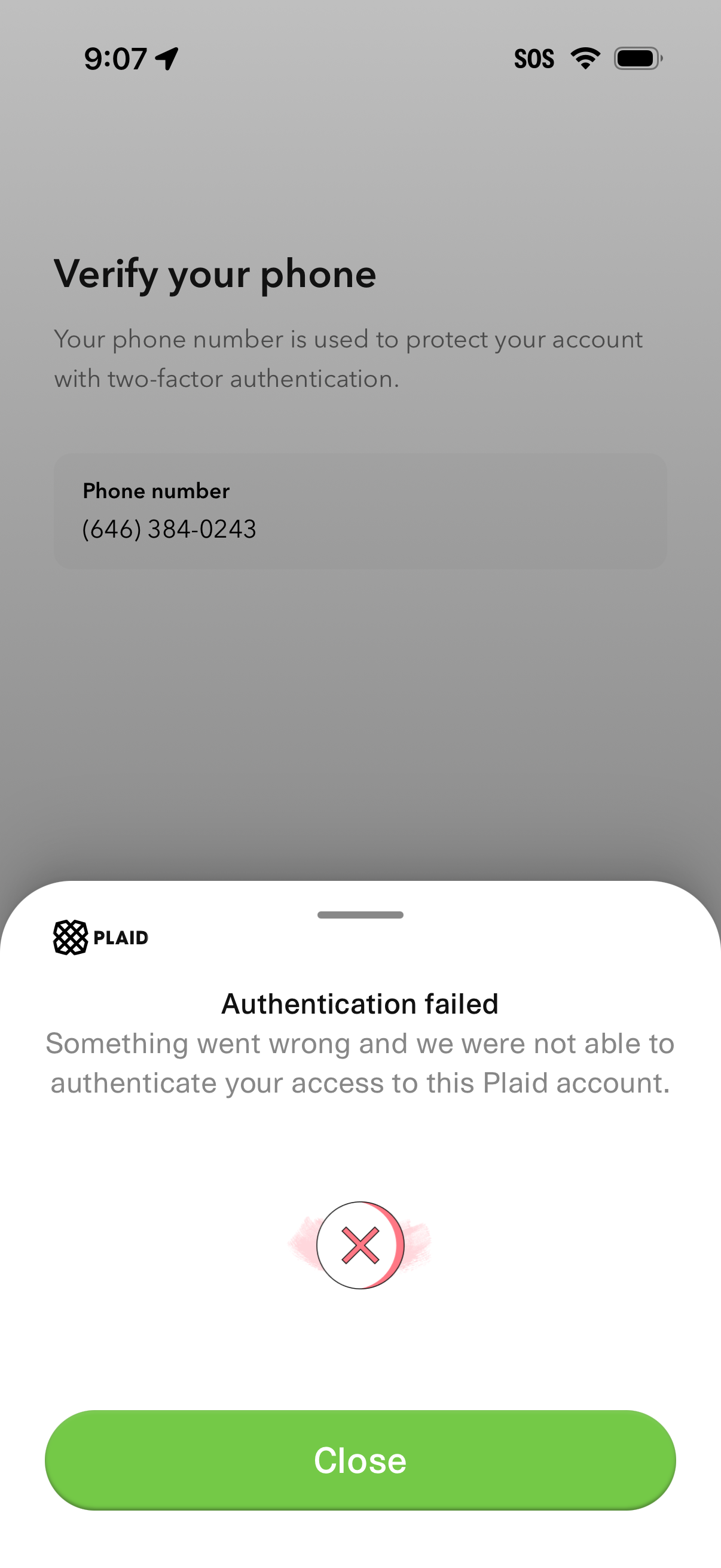Collapse the Plaid error panel
Screen dimensions: 721x1568
coord(360,915)
